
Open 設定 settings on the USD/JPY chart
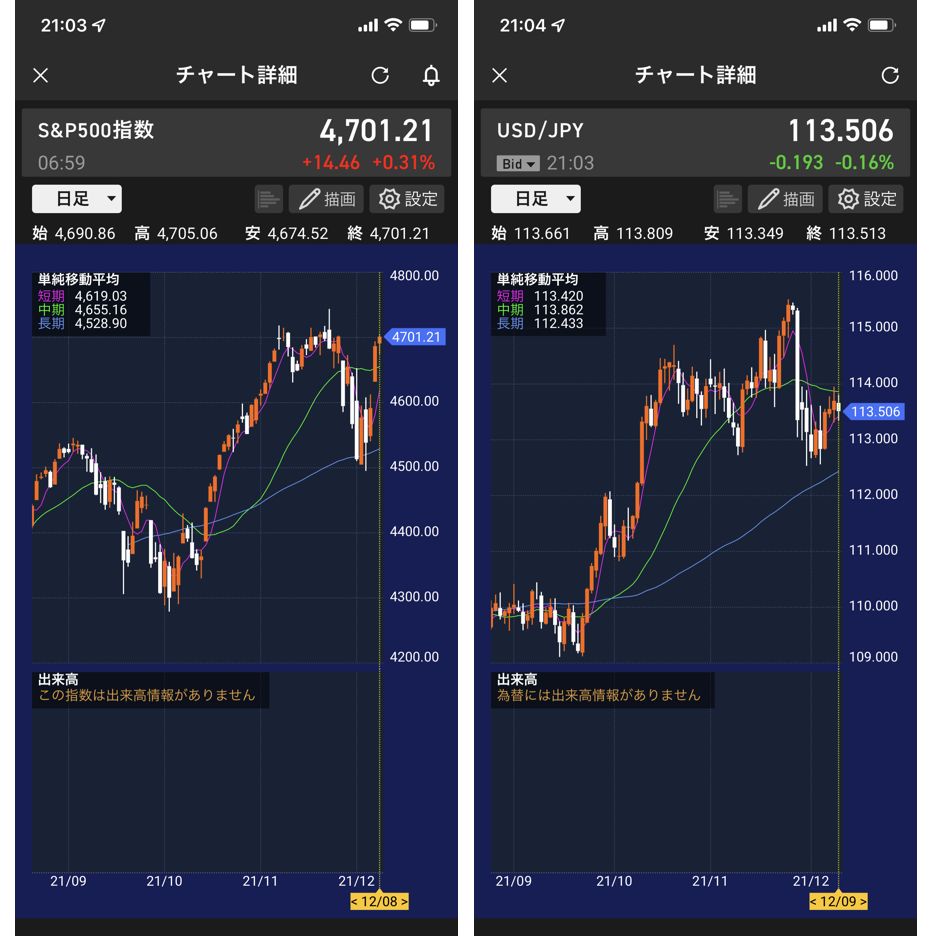866,199
